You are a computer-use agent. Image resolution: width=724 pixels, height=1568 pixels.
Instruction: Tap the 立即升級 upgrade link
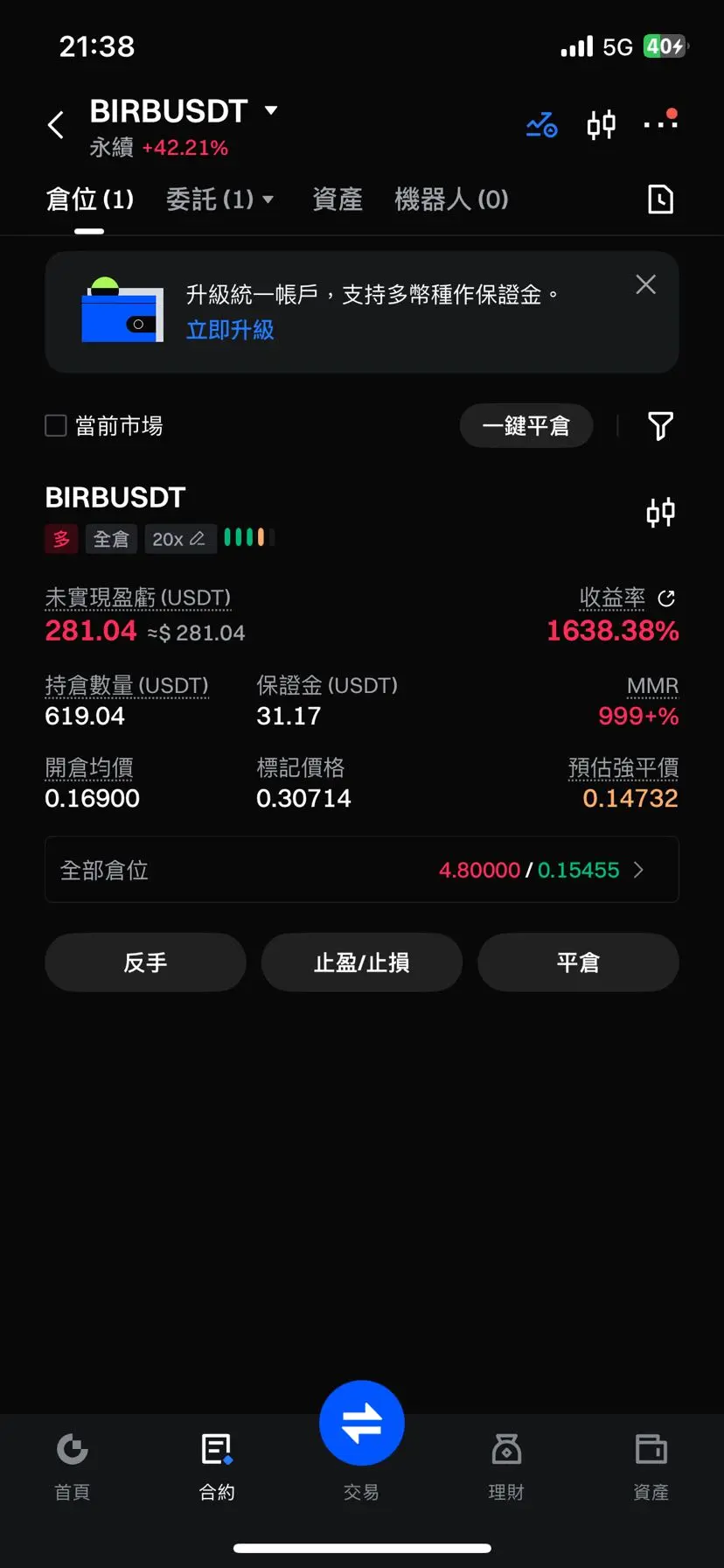click(x=230, y=330)
